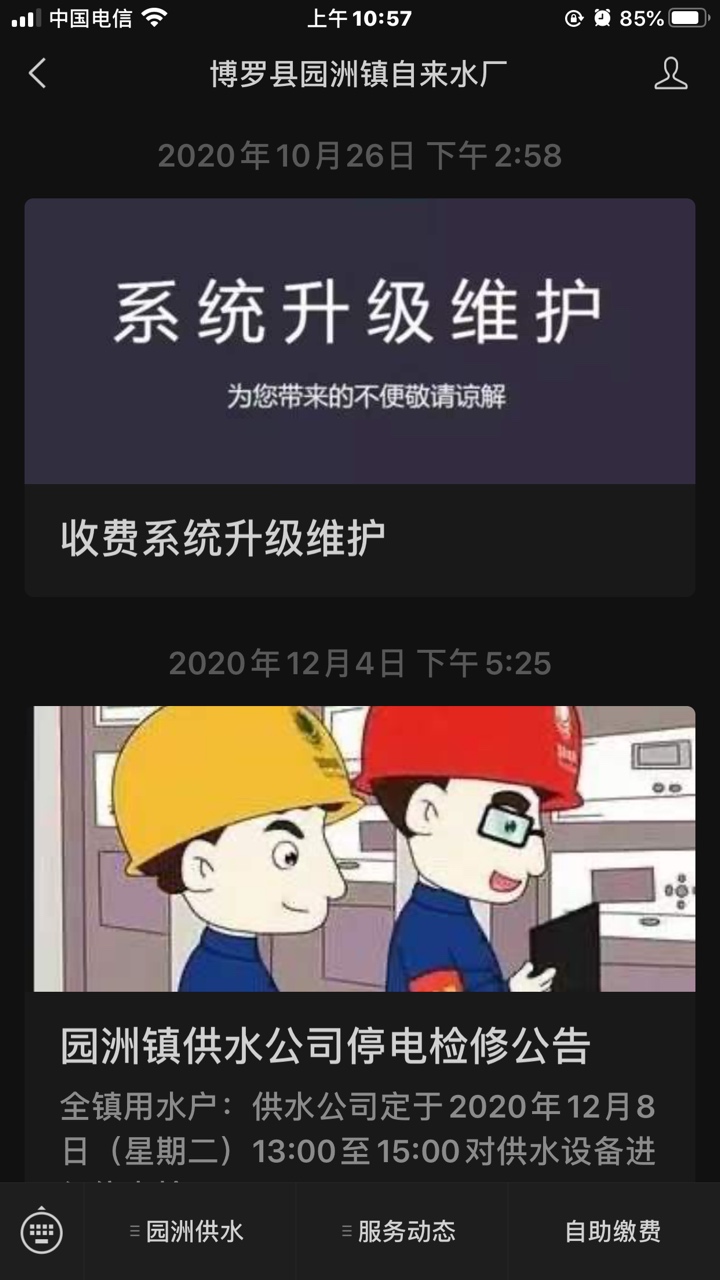Viewport: 720px width, 1280px height.
Task: Open the 园洲镇供水公司停电检修公告 article
Action: pyautogui.click(x=360, y=940)
